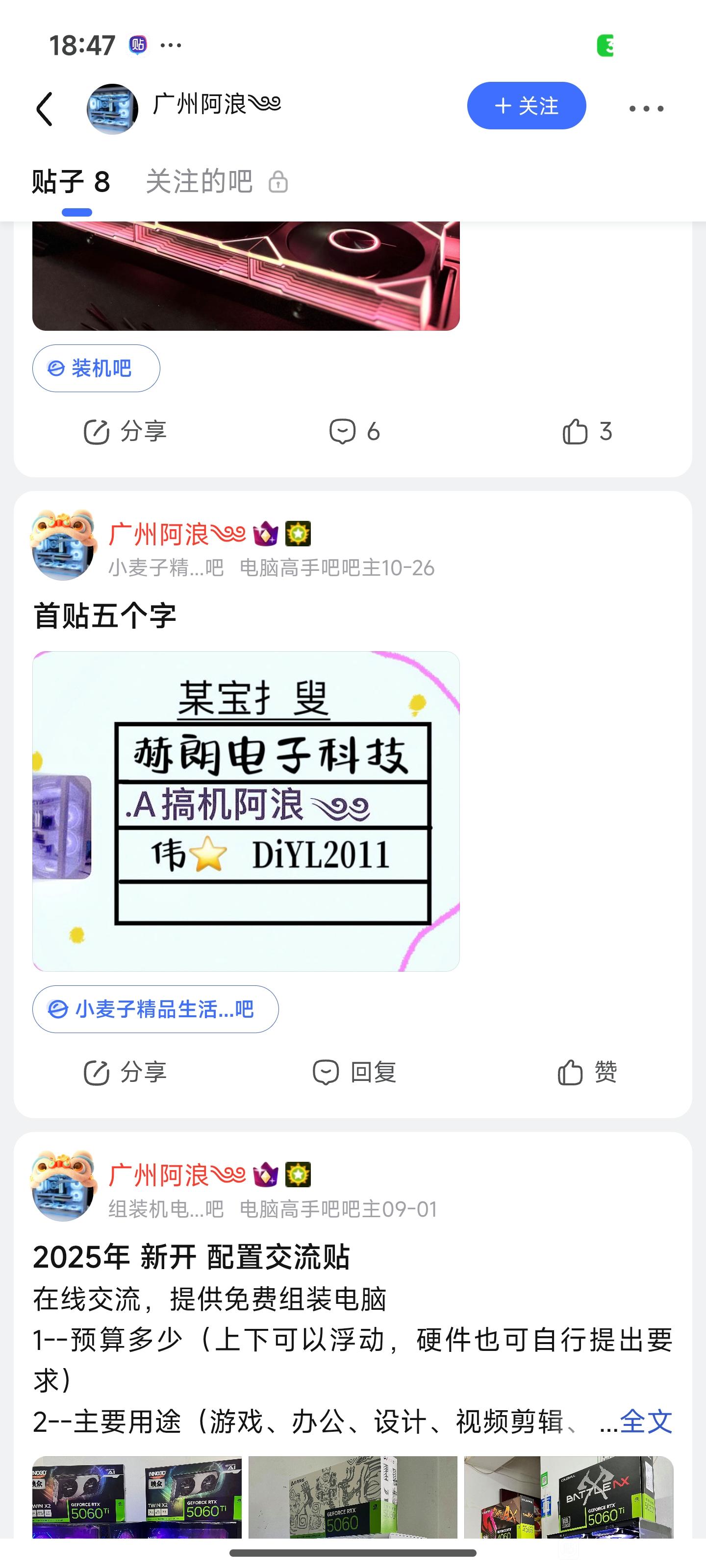Share the 装机吧 post
Viewport: 706px width, 1568px height.
pos(126,432)
